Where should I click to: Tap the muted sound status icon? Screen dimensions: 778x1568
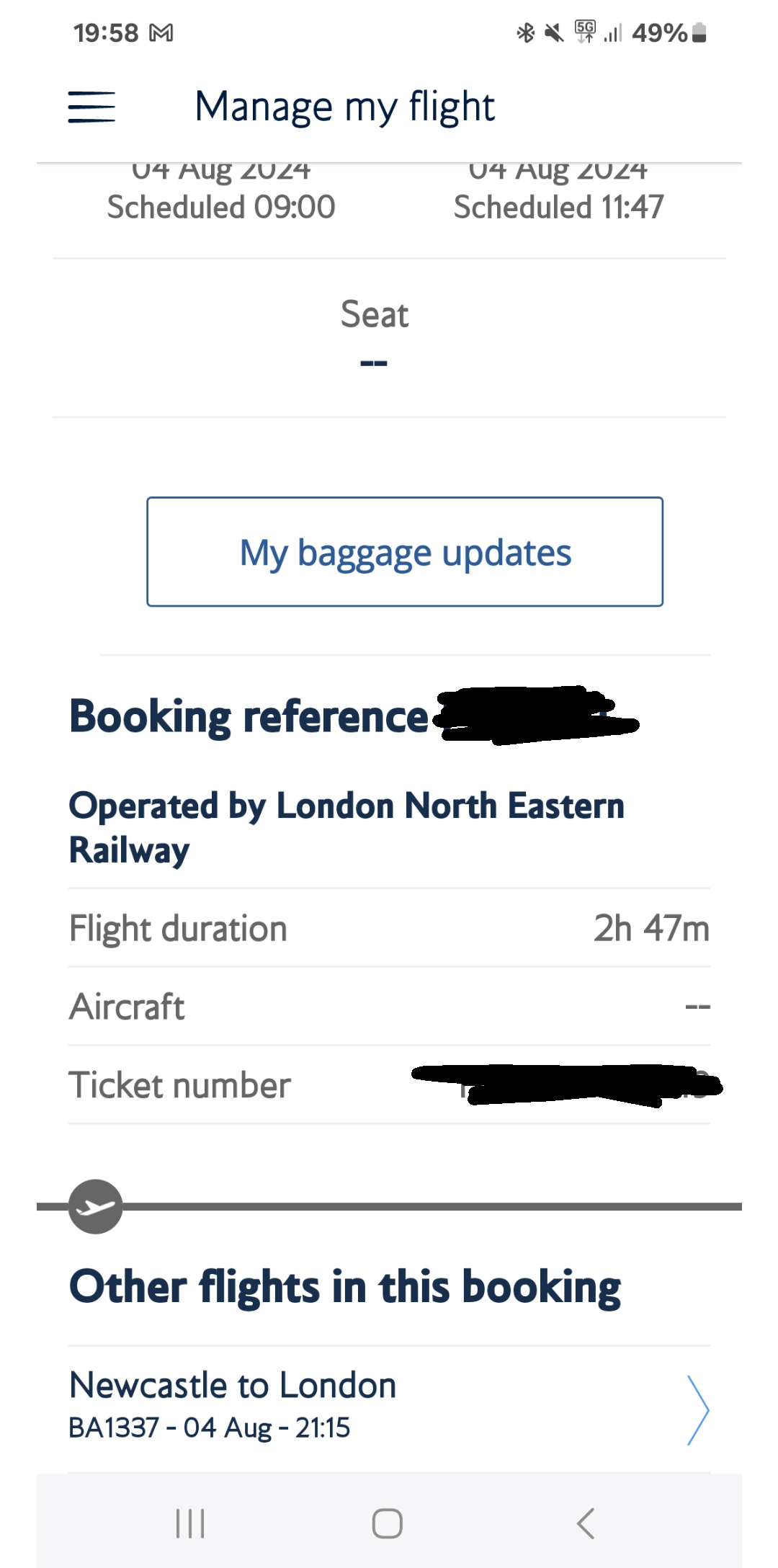pyautogui.click(x=552, y=33)
